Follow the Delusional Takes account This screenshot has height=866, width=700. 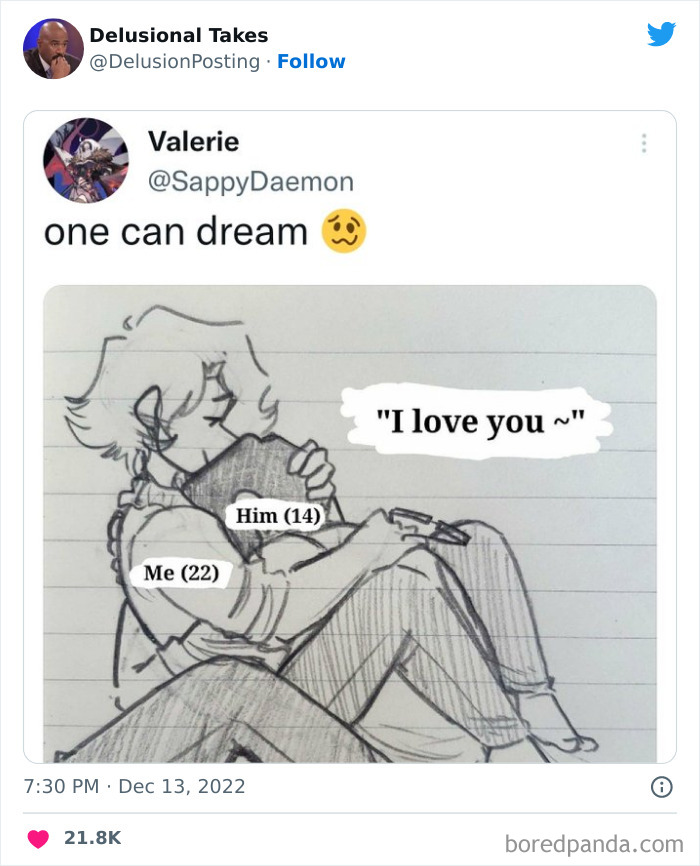pos(310,61)
